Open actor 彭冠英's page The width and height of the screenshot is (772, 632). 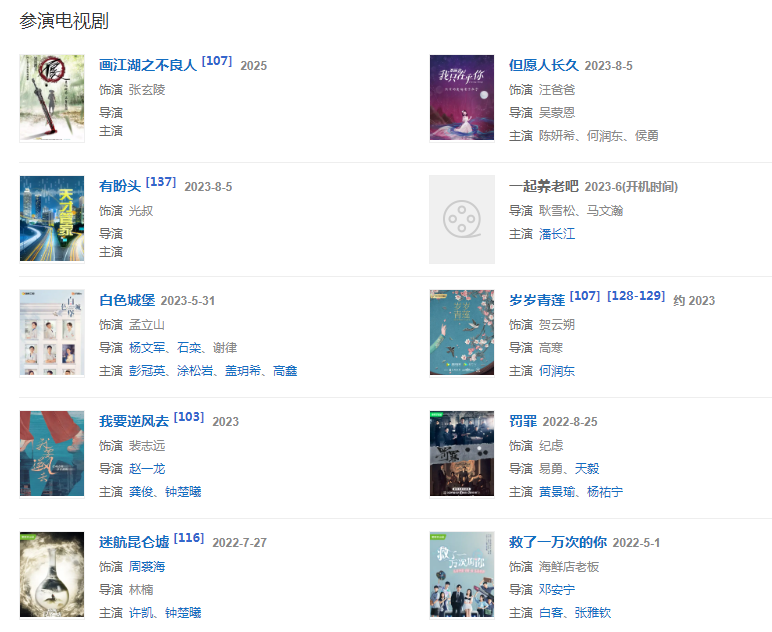pos(144,370)
